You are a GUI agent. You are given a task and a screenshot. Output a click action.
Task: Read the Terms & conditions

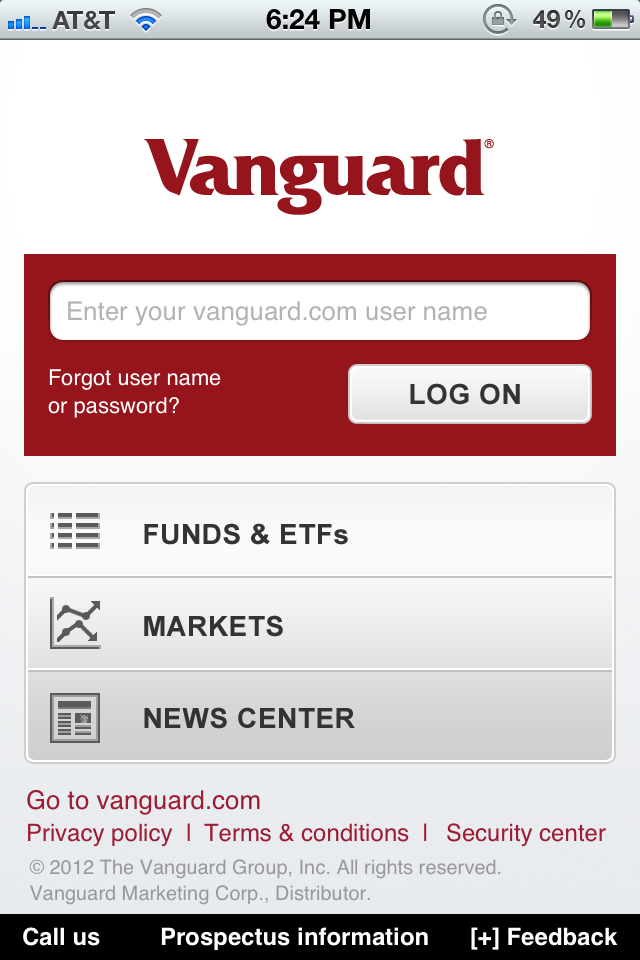pyautogui.click(x=306, y=833)
